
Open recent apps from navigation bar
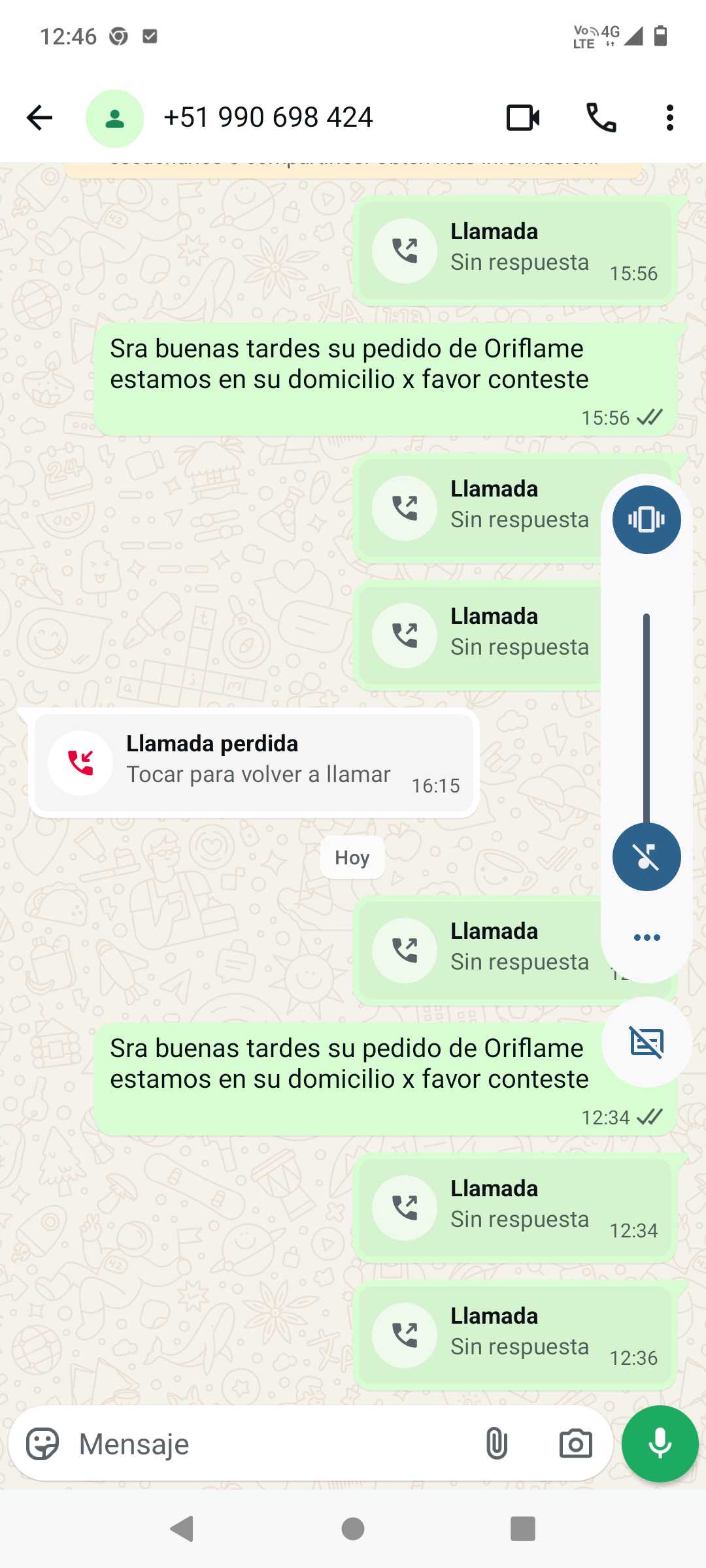coord(522,1529)
